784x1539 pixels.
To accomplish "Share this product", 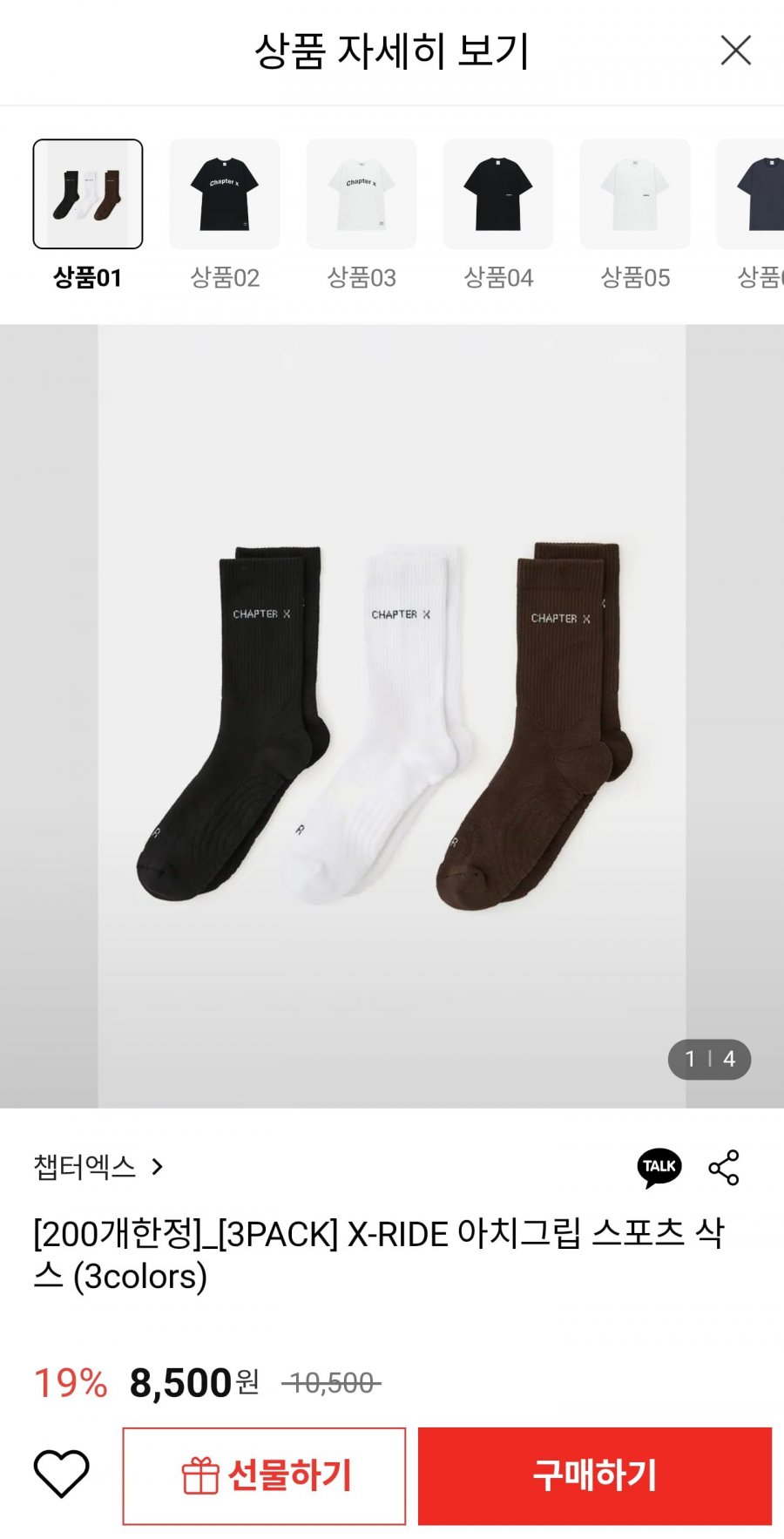I will 724,1168.
